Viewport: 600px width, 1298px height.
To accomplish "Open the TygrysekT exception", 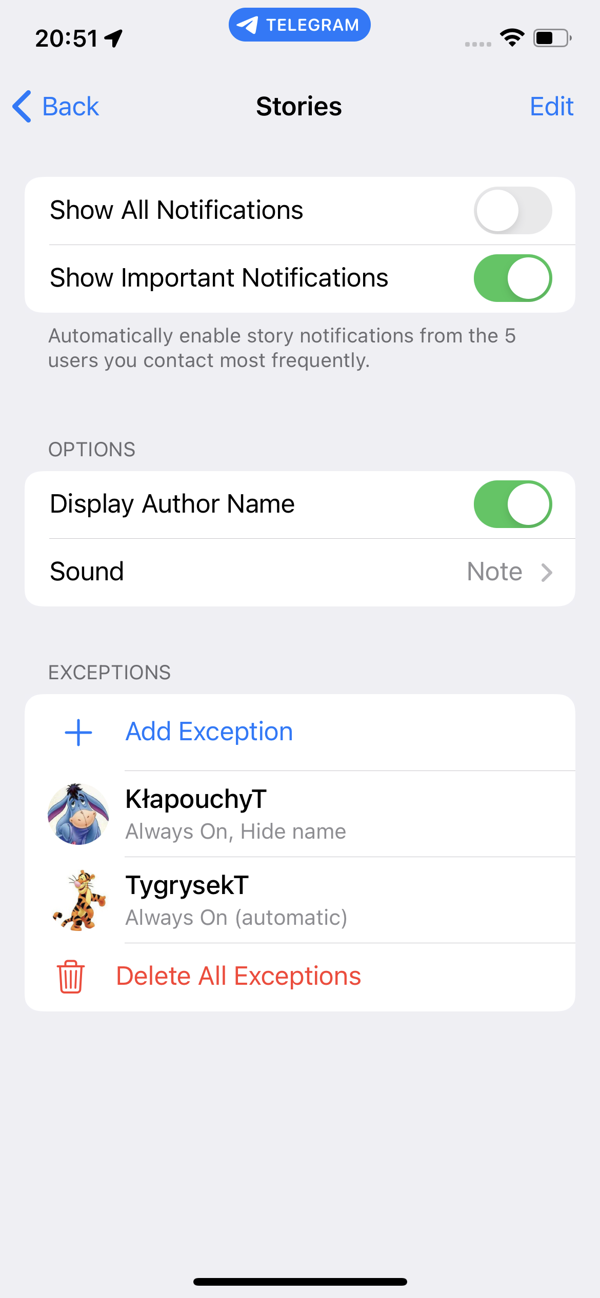I will coord(300,900).
